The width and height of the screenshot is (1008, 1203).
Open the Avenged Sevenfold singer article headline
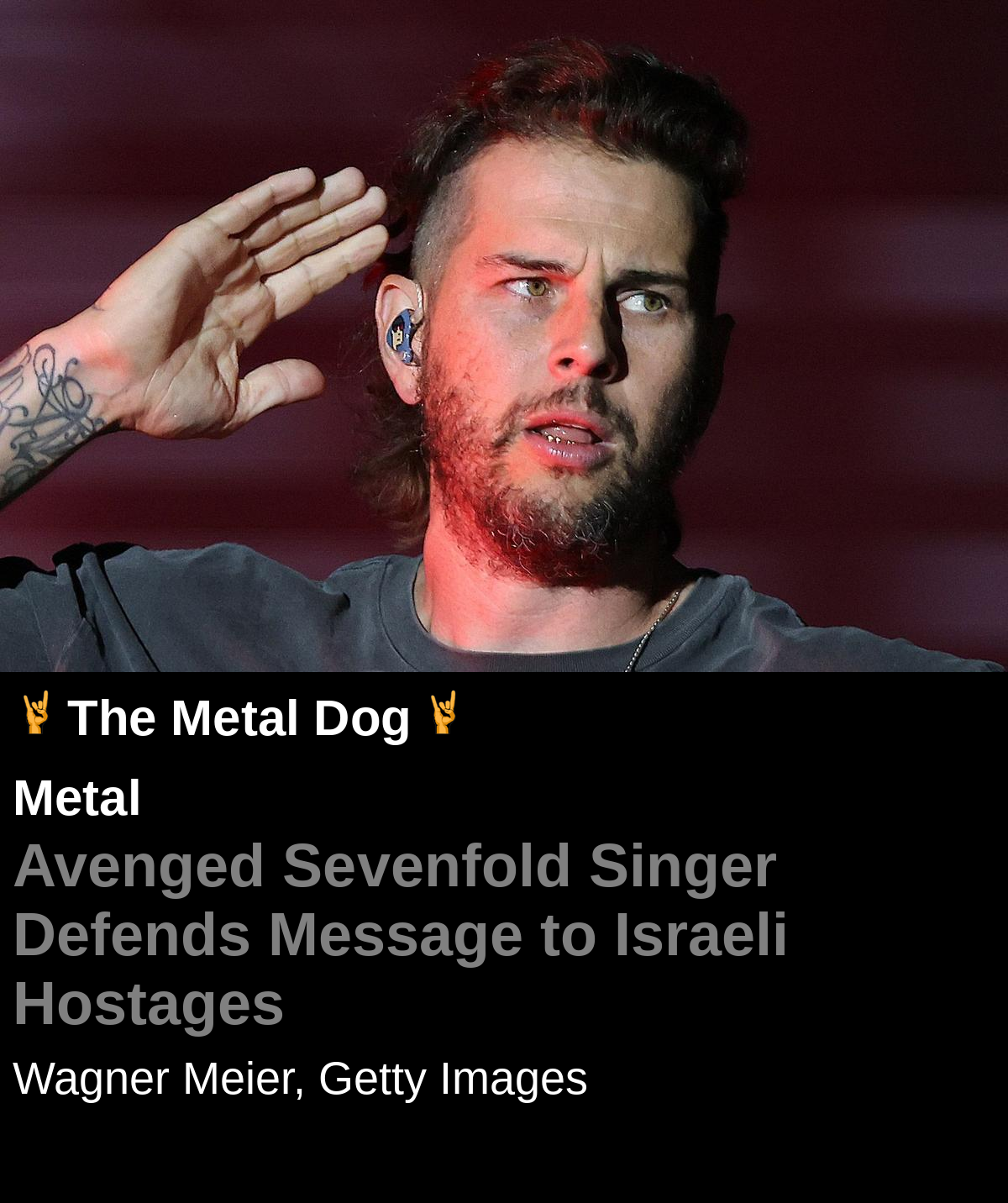point(400,934)
